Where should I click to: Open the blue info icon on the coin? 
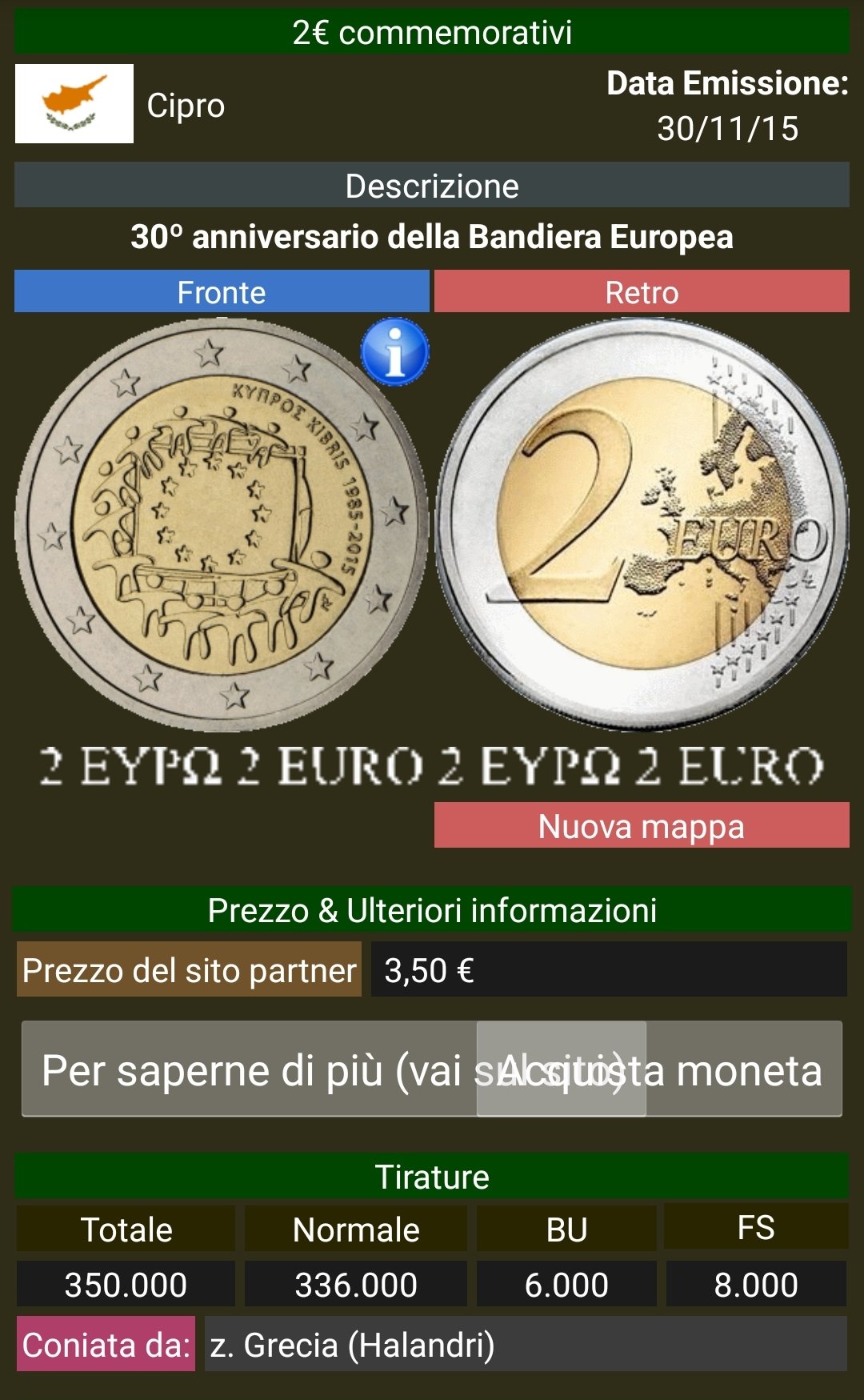(394, 352)
